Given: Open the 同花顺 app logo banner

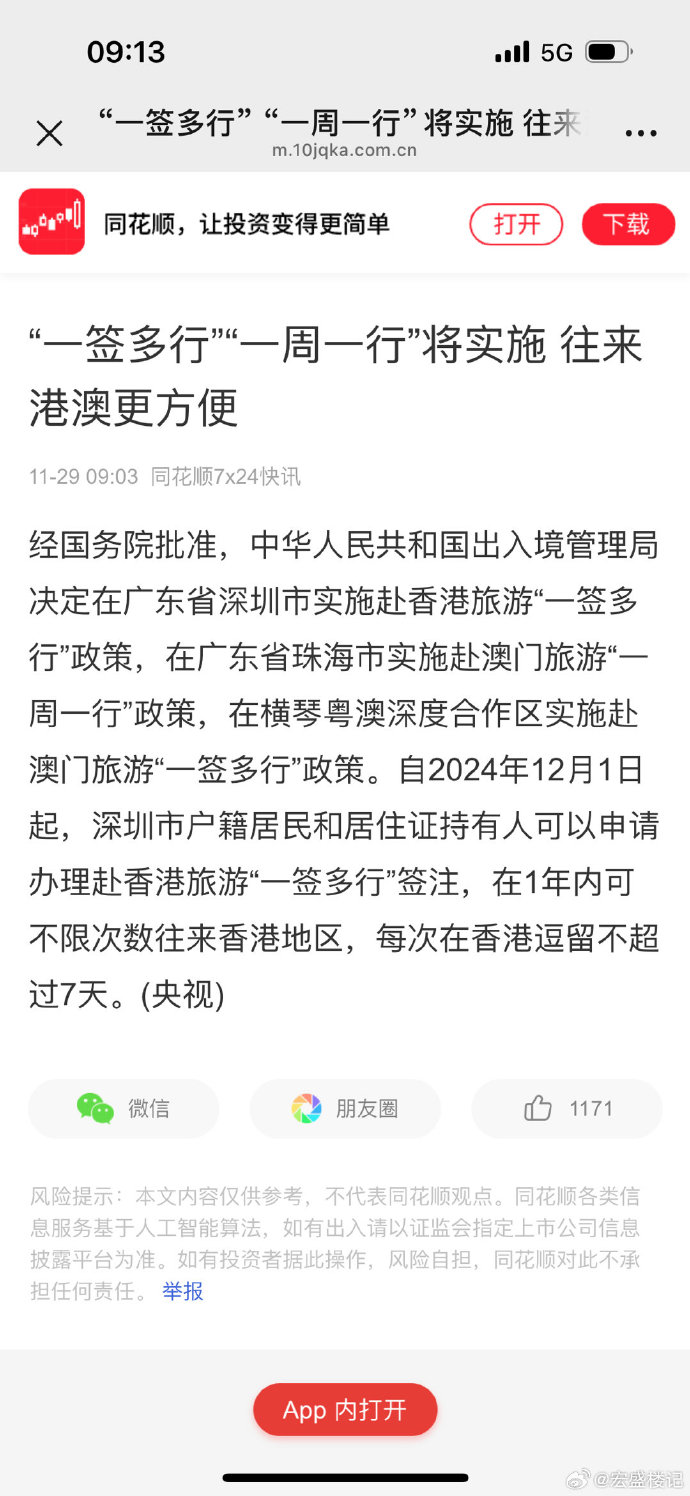Looking at the screenshot, I should [52, 222].
